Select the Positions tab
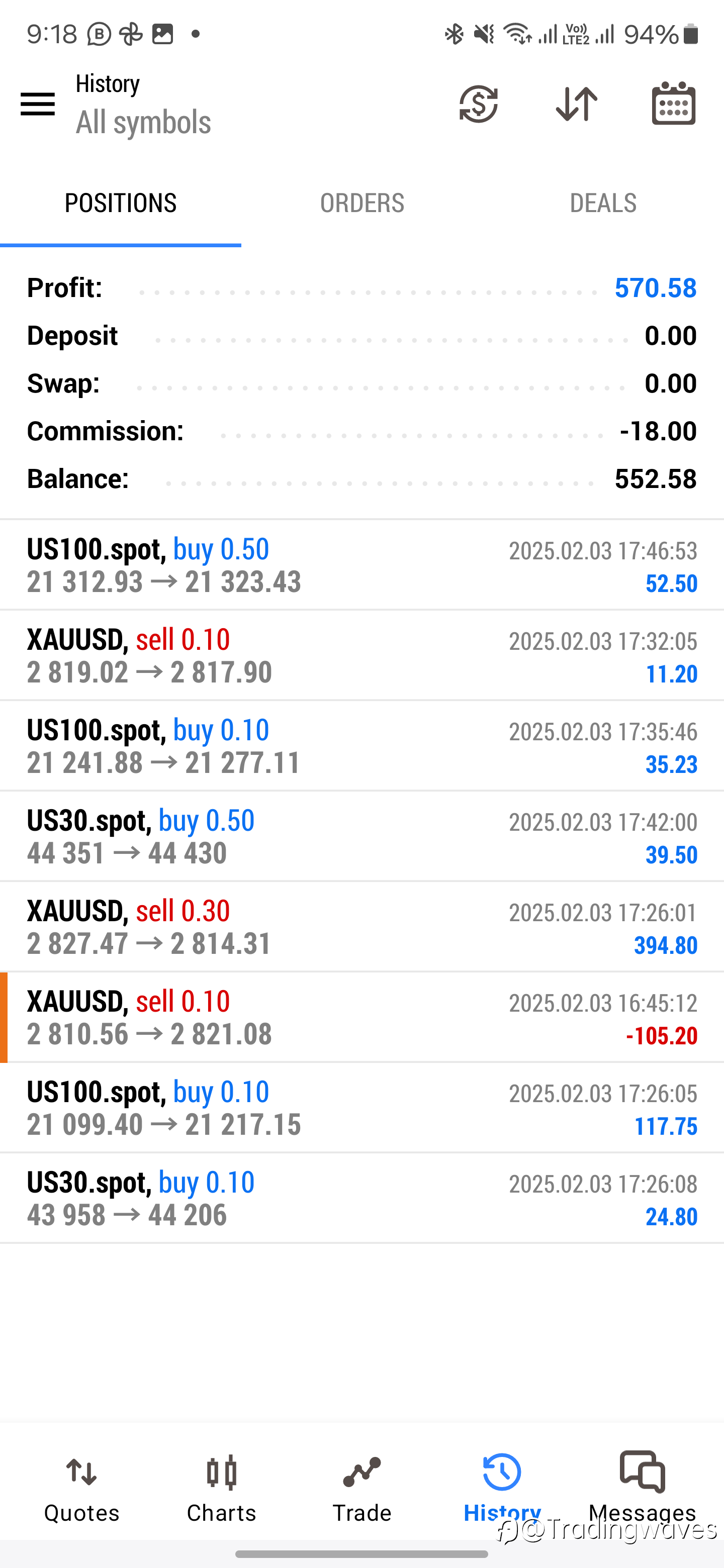724x1568 pixels. (x=121, y=204)
